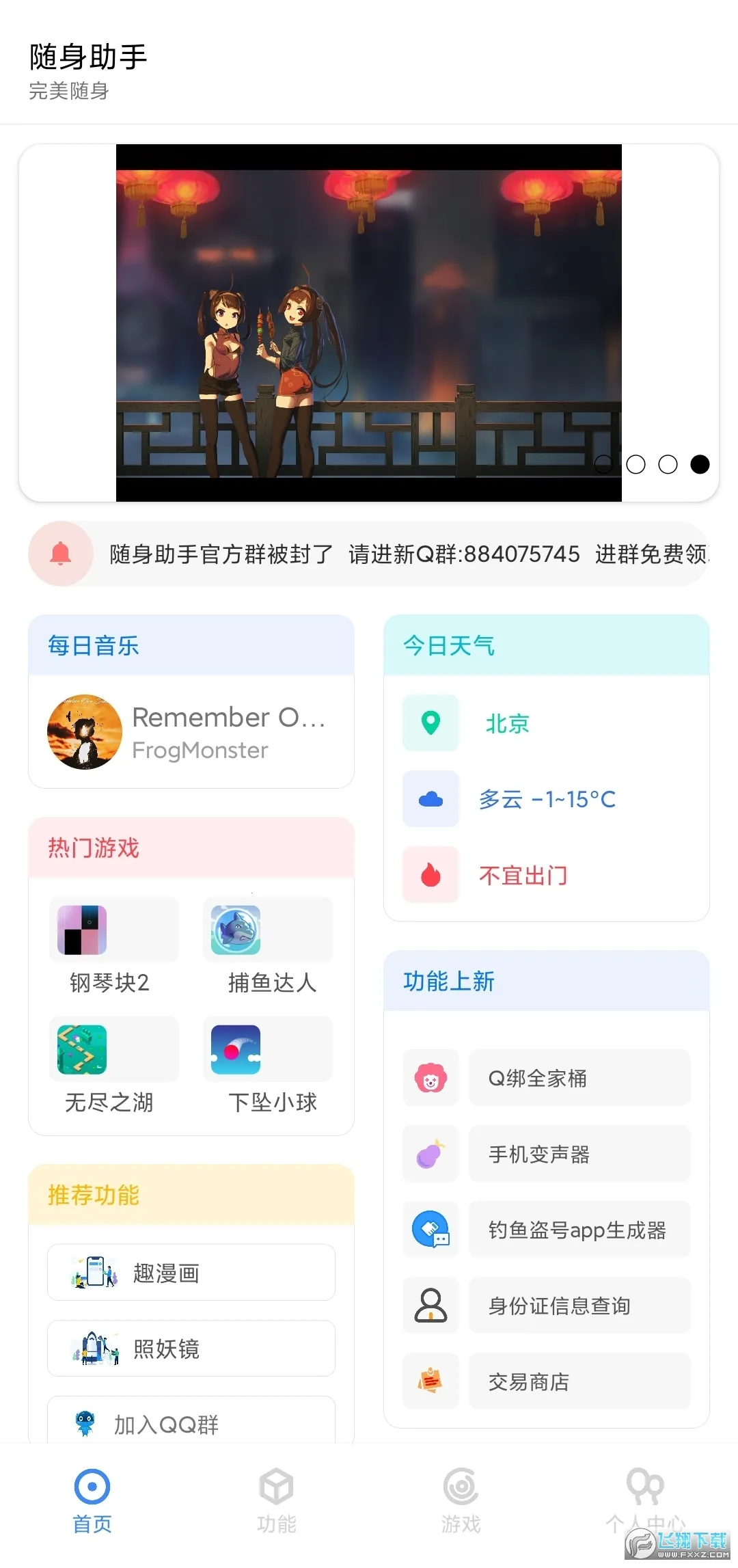Select the last carousel indicator dot
This screenshot has width=738, height=1568.
click(x=699, y=464)
